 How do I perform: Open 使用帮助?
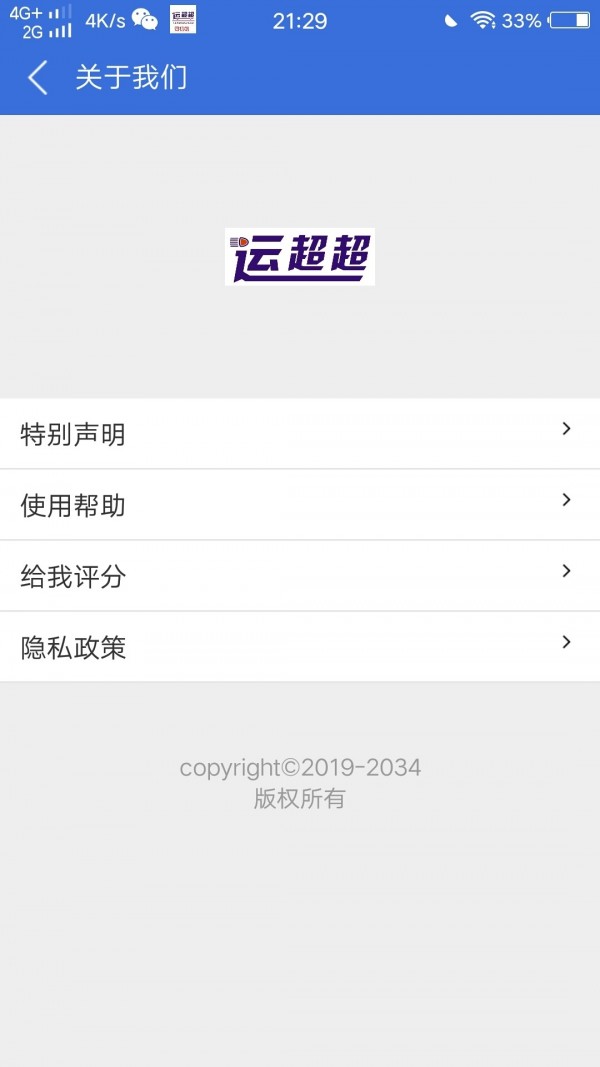coord(300,505)
